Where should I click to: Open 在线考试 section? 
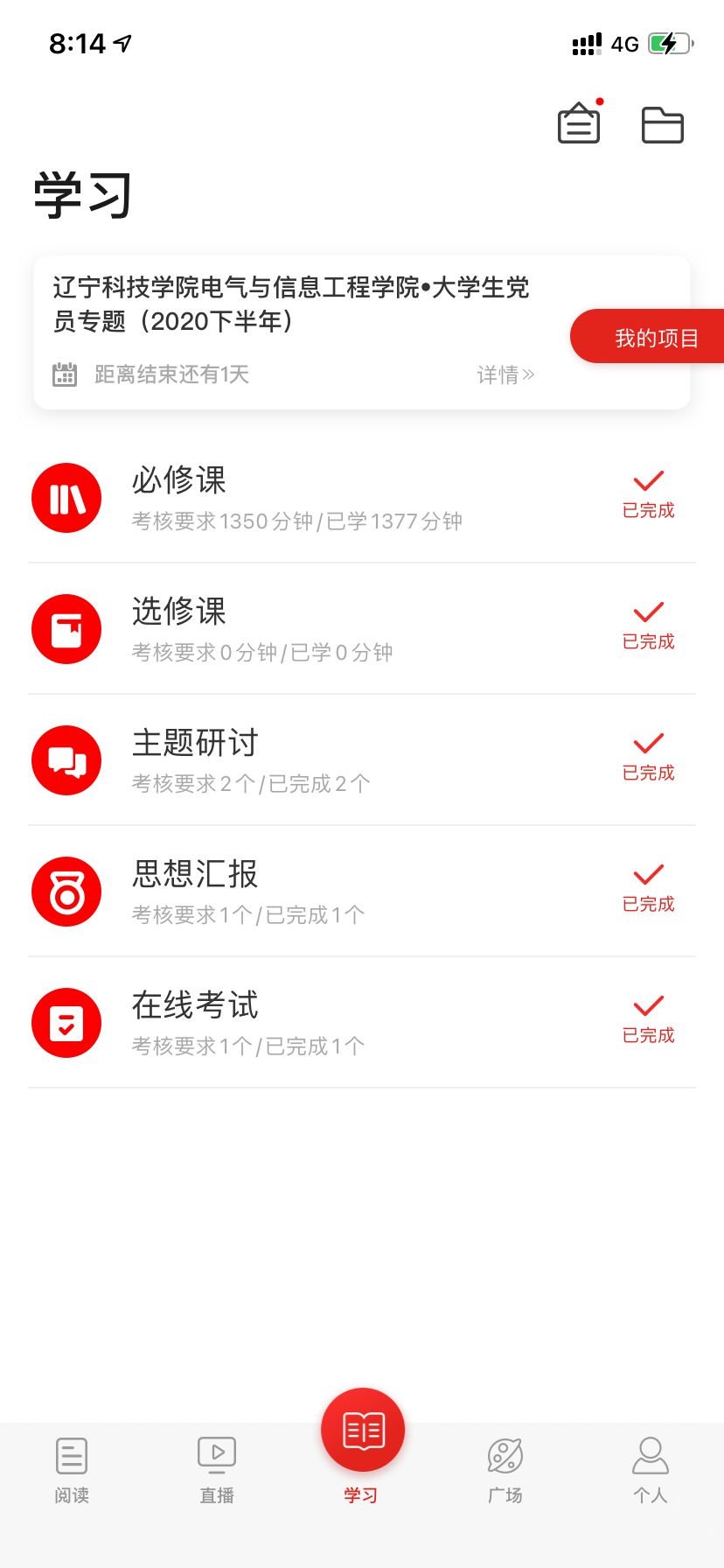[x=362, y=1023]
